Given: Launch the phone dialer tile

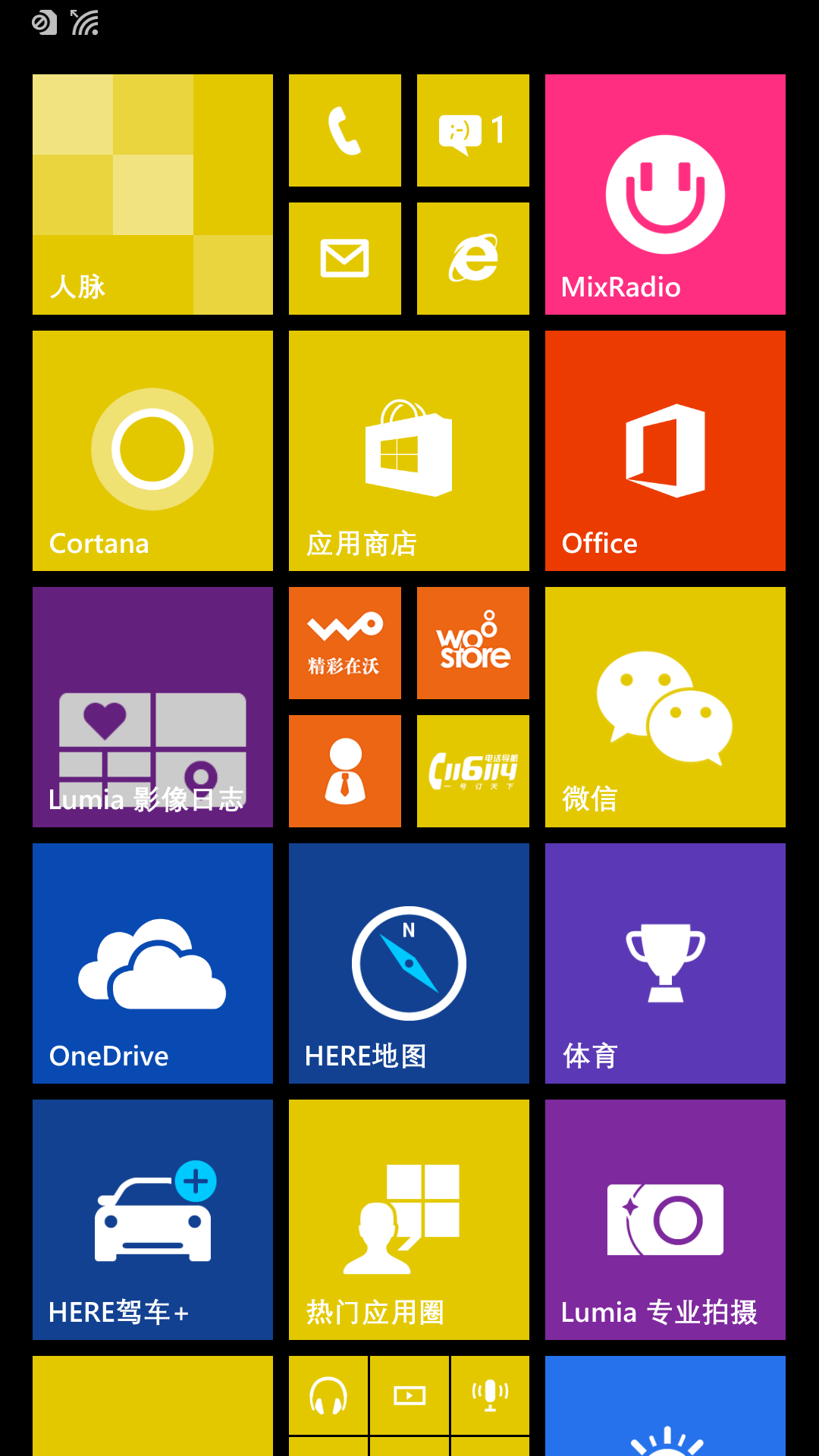Looking at the screenshot, I should (x=345, y=130).
